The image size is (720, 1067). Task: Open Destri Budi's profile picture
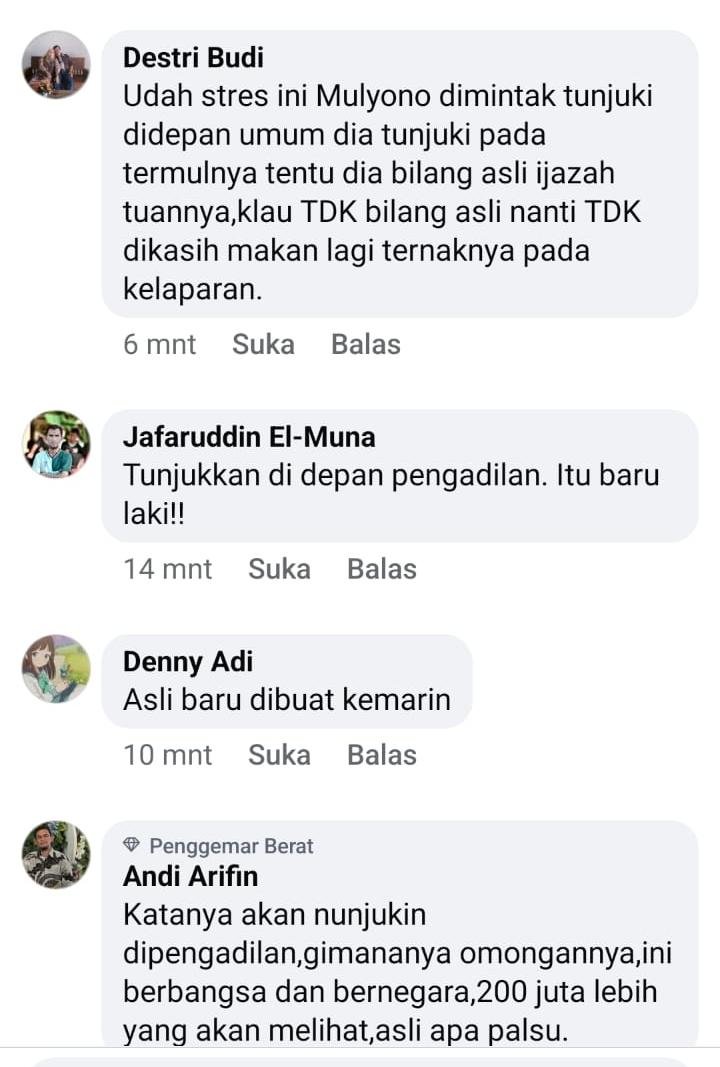pyautogui.click(x=56, y=65)
